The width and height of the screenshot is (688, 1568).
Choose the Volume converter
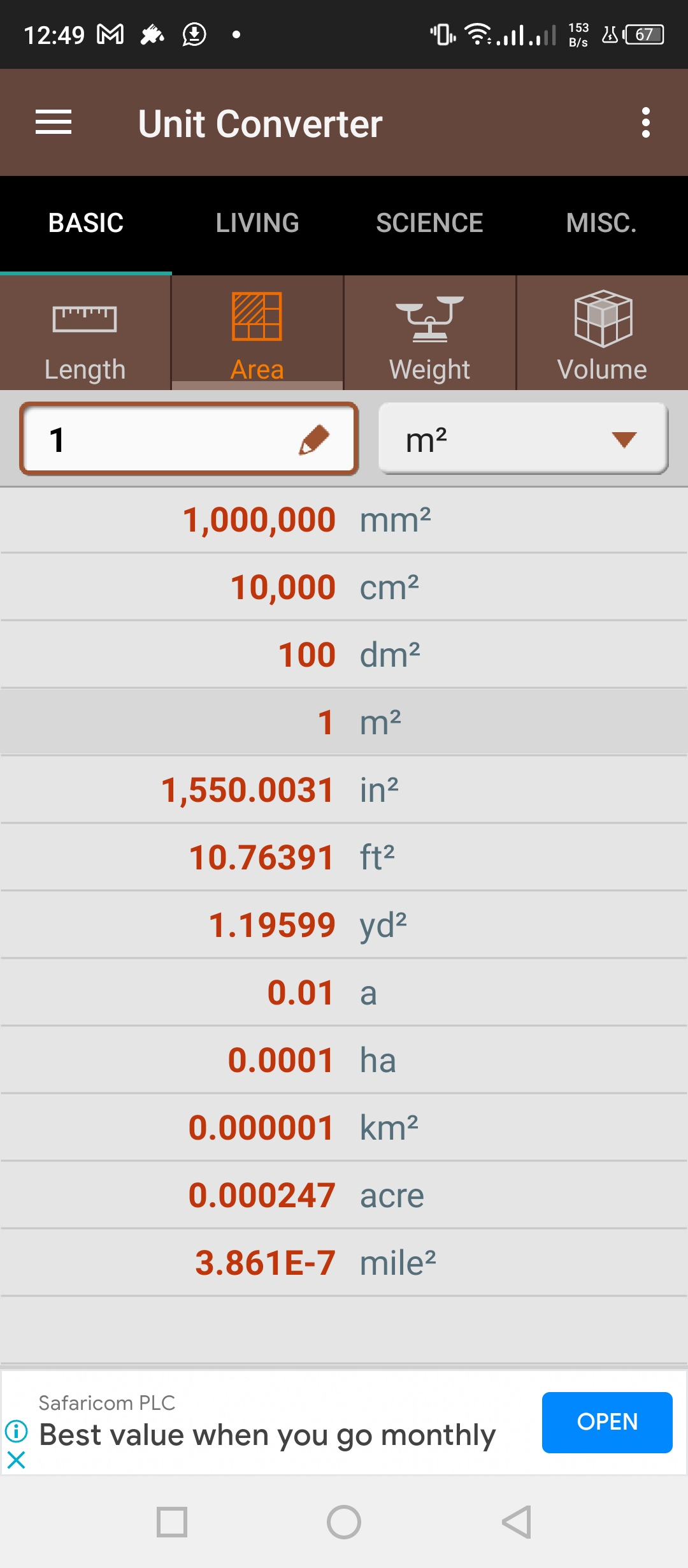602,334
